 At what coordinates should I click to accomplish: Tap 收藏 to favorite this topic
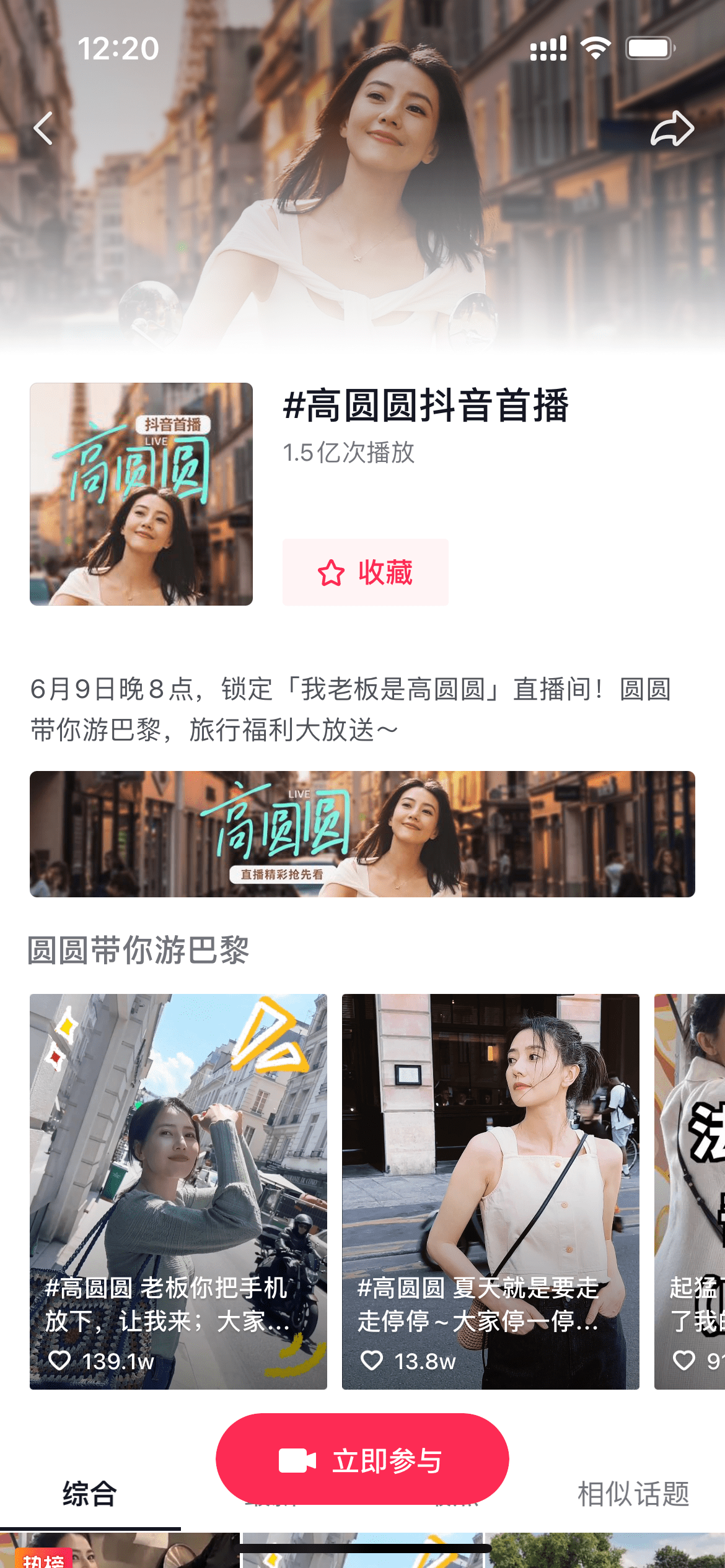365,572
